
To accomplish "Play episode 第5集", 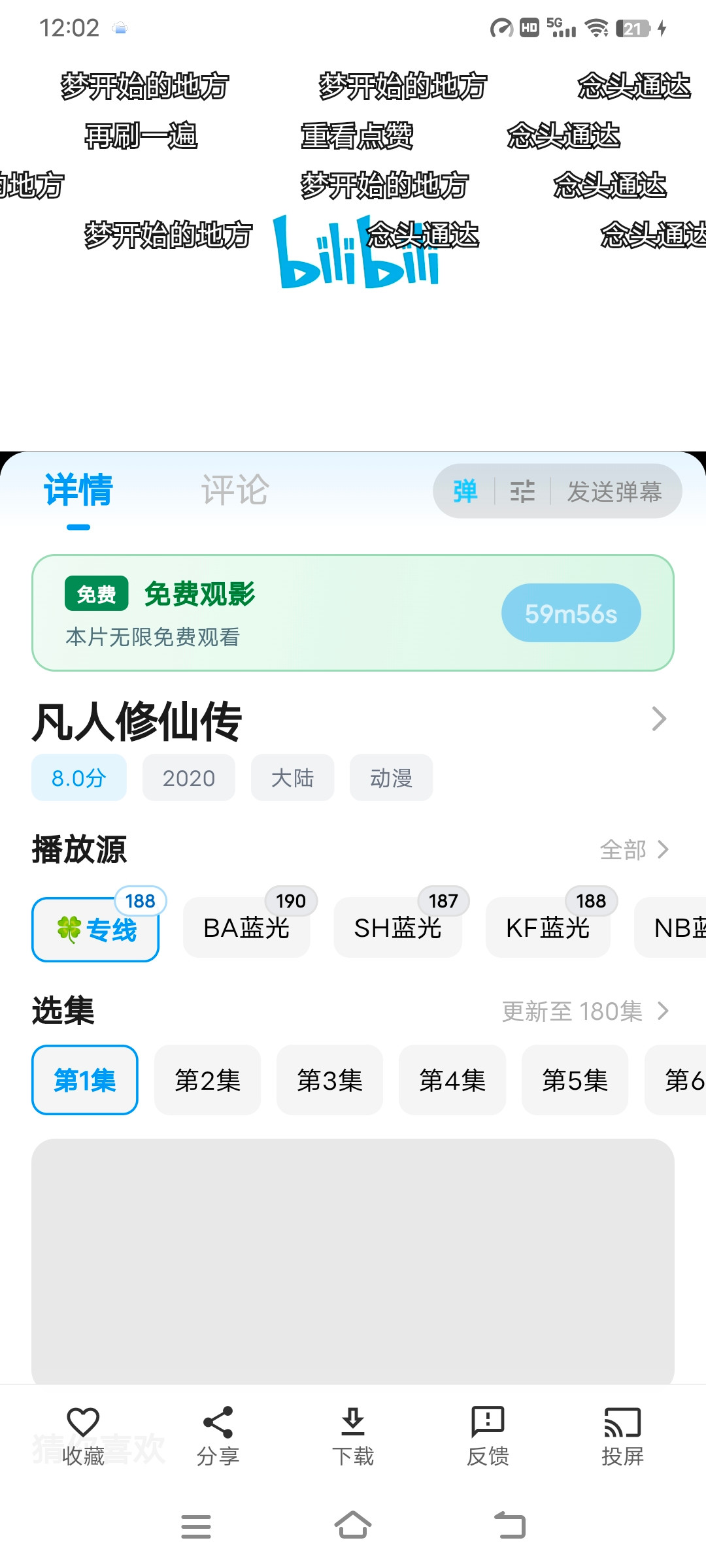I will click(575, 1080).
